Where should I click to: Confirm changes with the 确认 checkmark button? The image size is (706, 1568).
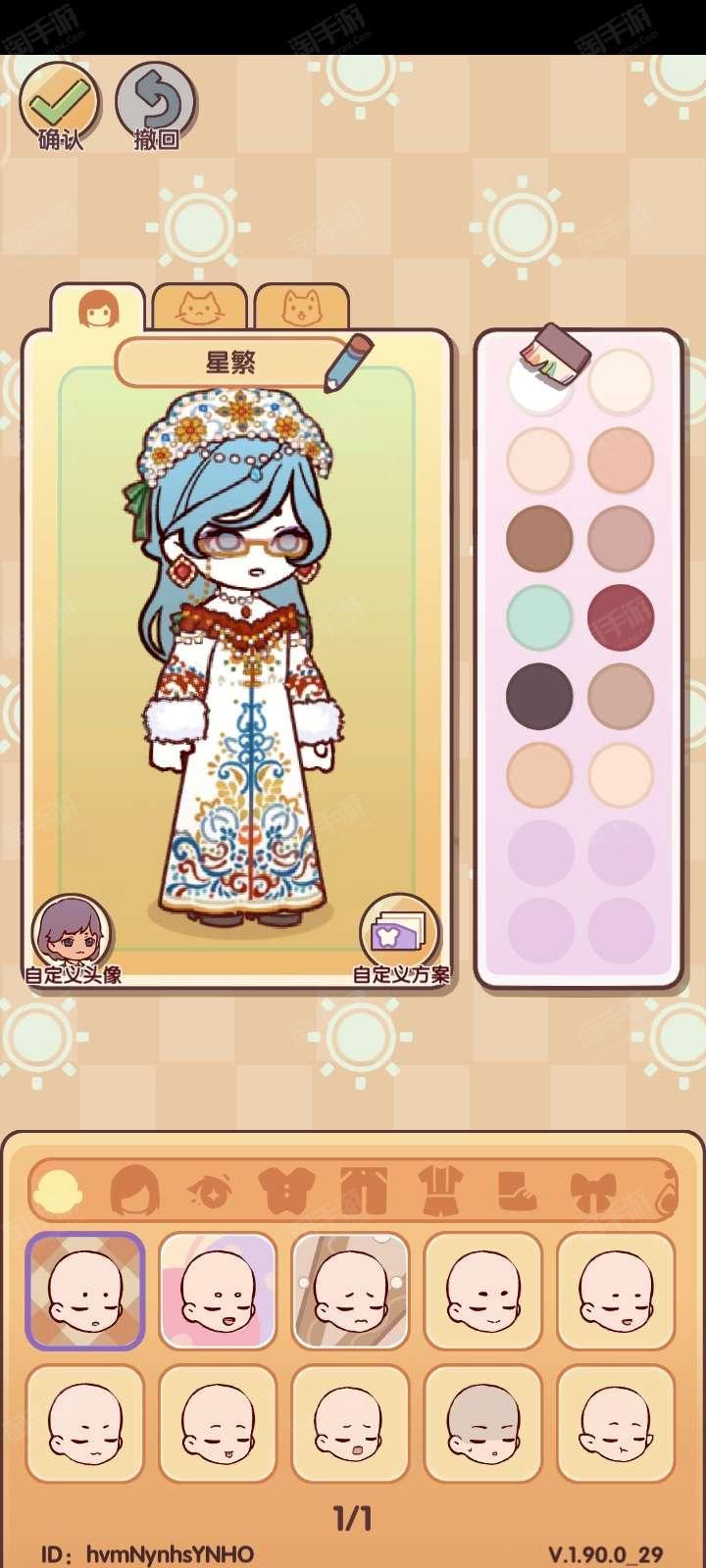coord(59,106)
